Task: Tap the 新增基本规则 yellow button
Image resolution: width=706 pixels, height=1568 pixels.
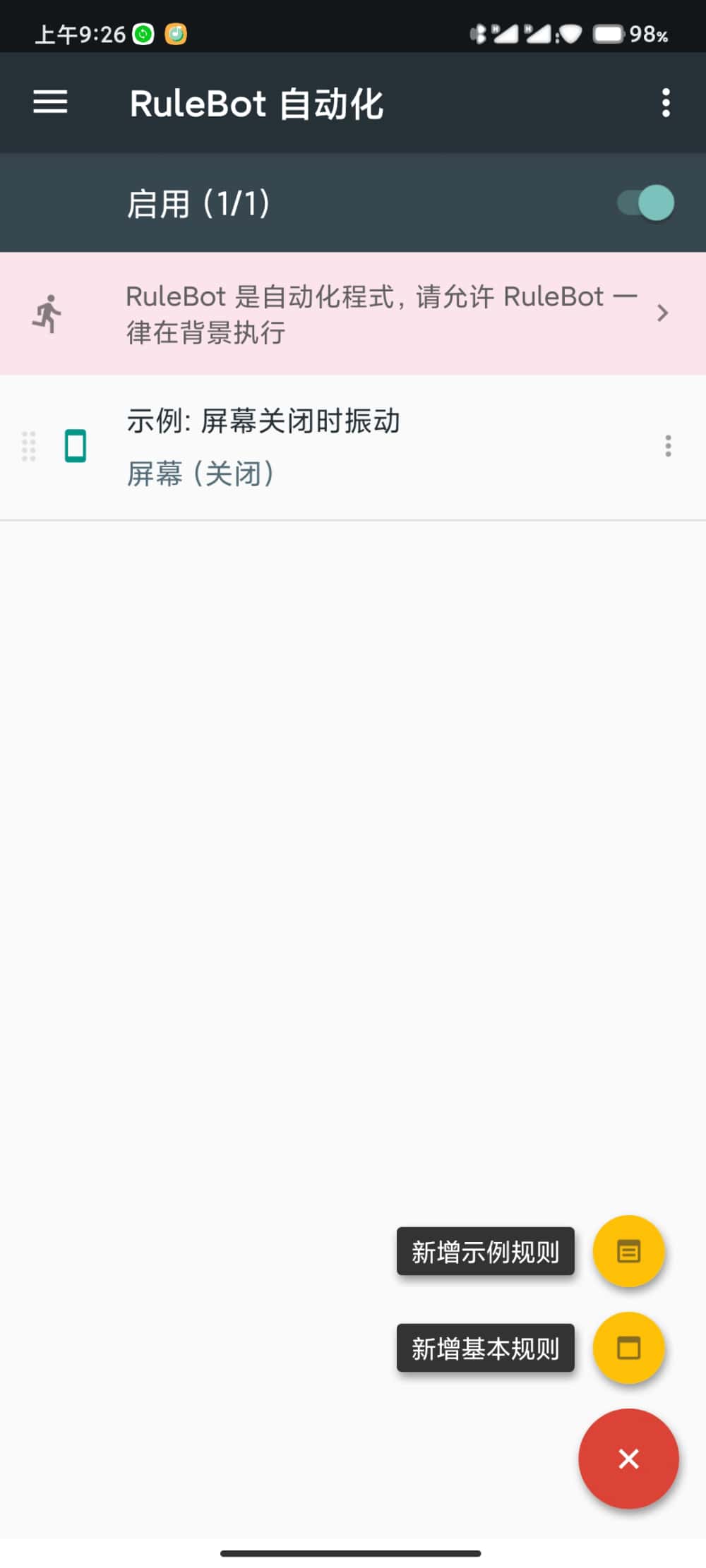Action: [x=628, y=1348]
